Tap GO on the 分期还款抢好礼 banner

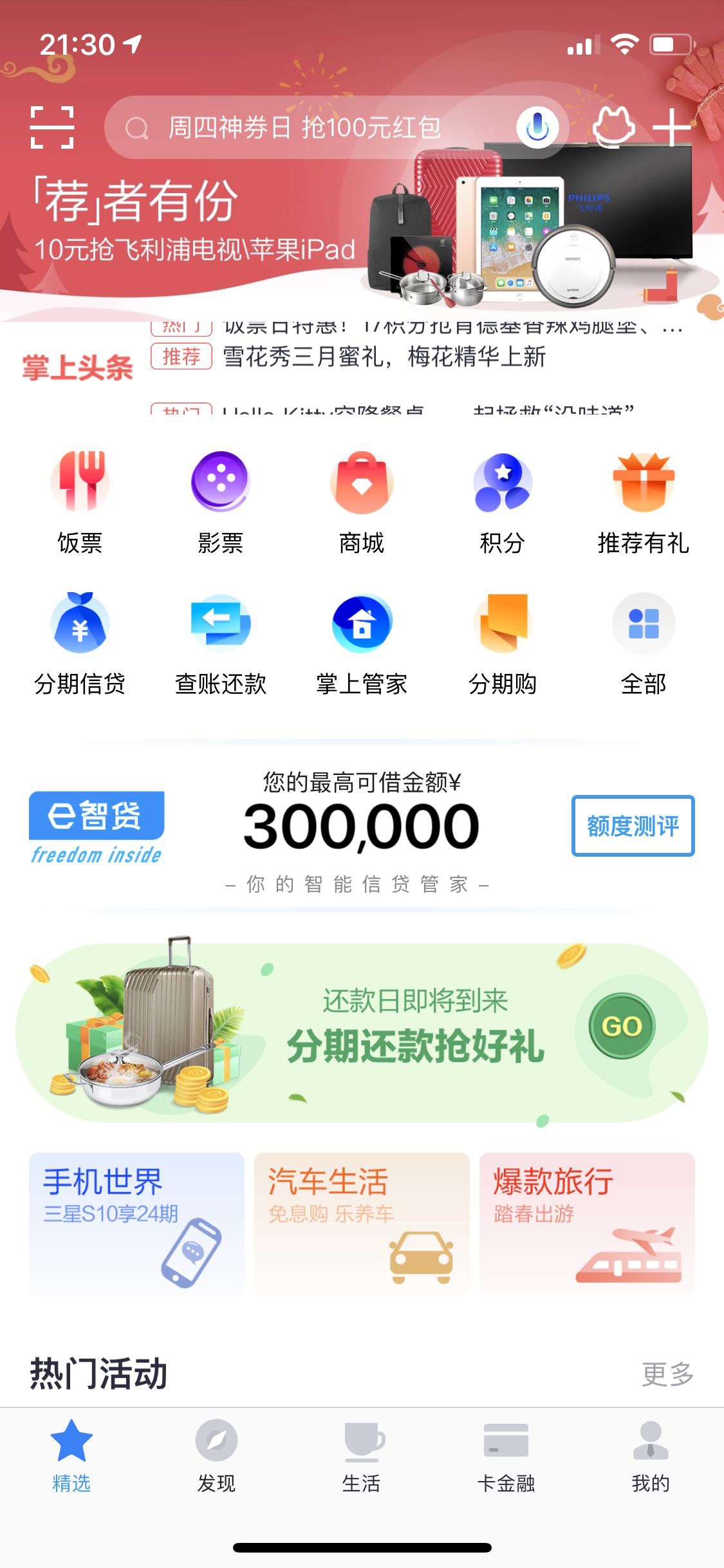tap(622, 1026)
